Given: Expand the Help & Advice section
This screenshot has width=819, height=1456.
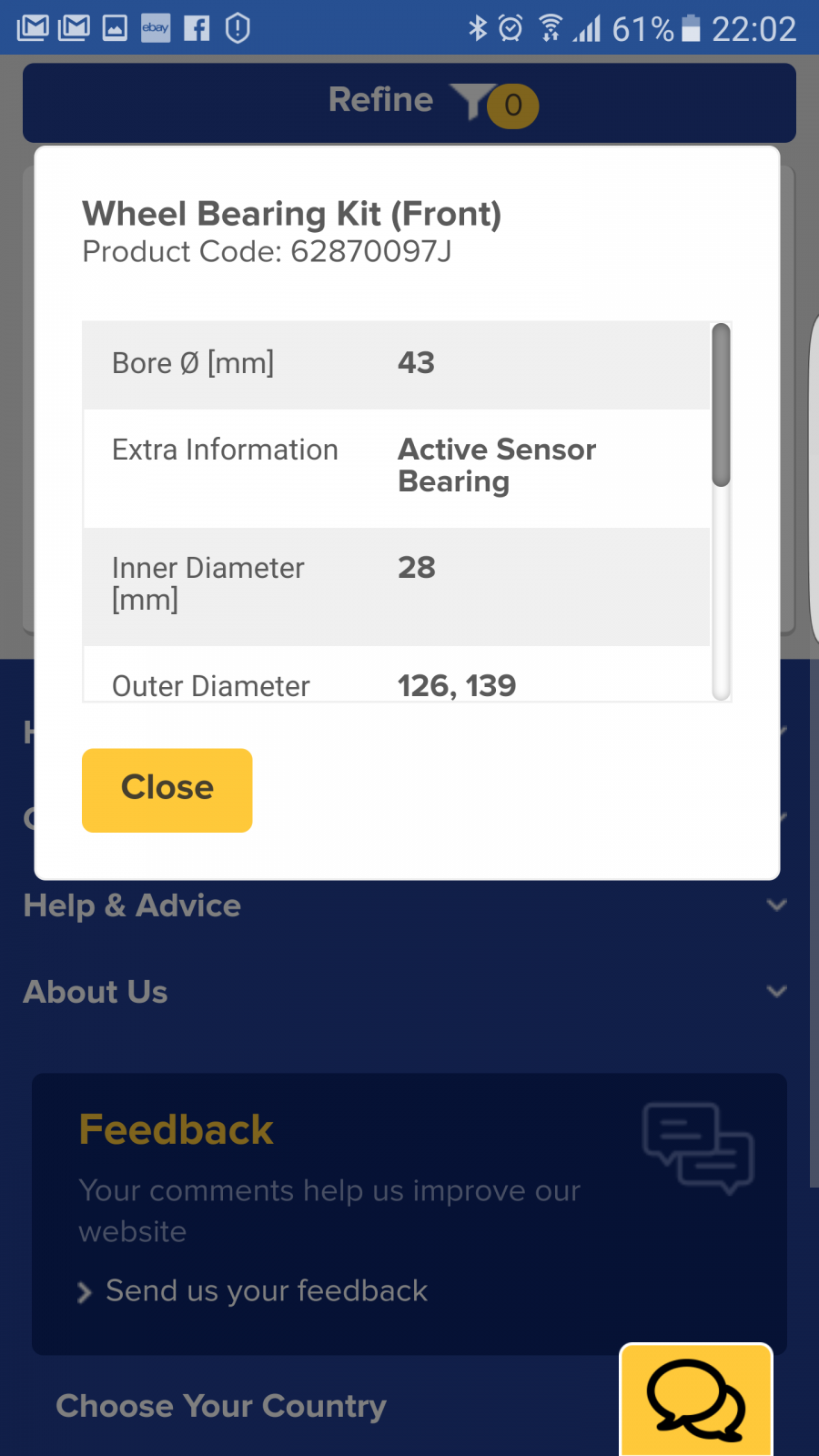Looking at the screenshot, I should pyautogui.click(x=405, y=905).
